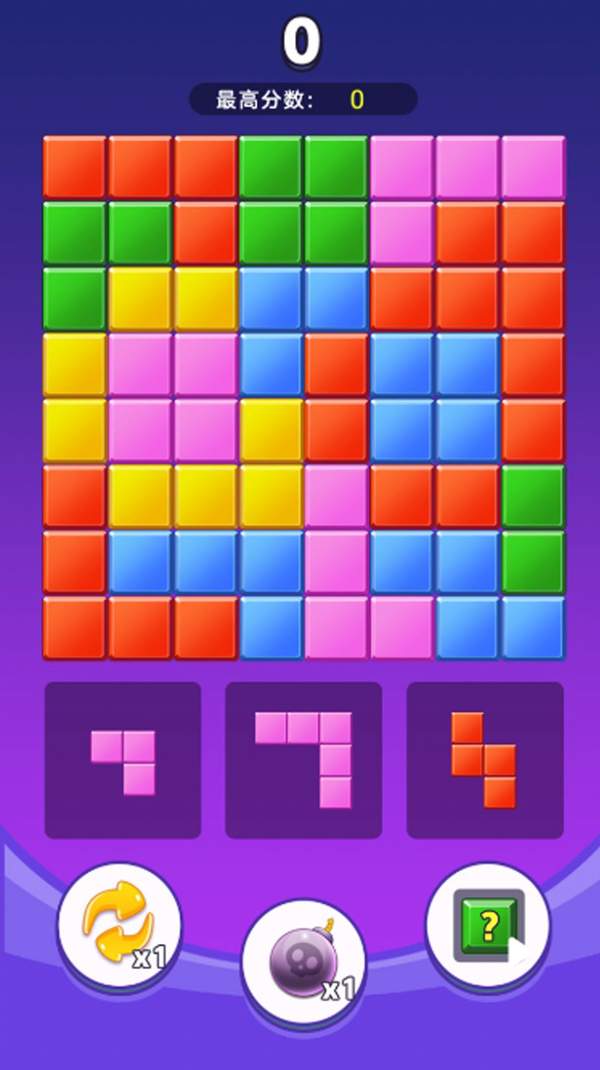Image resolution: width=600 pixels, height=1070 pixels.
Task: Select the large pink L-shaped piece
Action: point(304,759)
